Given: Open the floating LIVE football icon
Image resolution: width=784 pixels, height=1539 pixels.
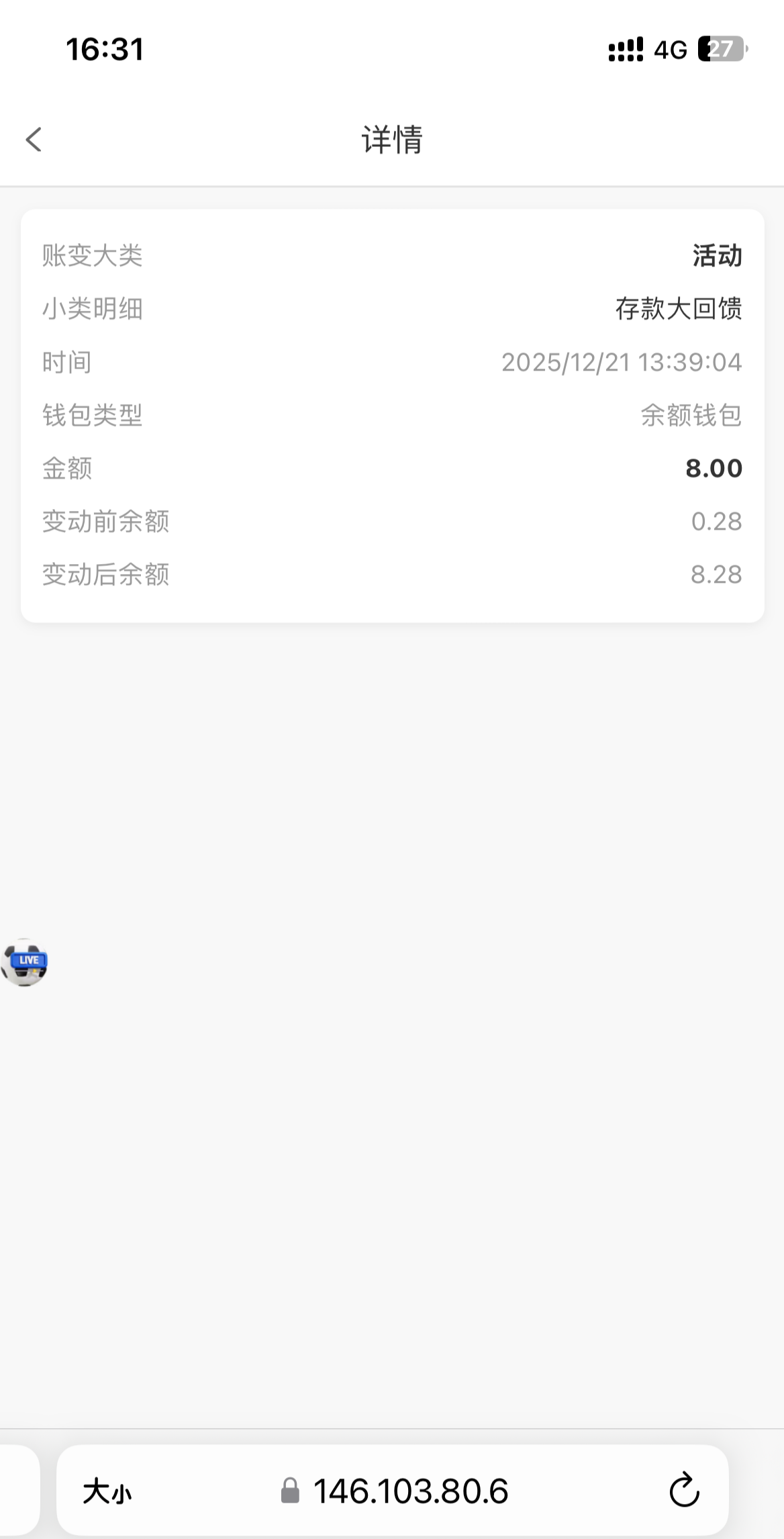Looking at the screenshot, I should (25, 962).
